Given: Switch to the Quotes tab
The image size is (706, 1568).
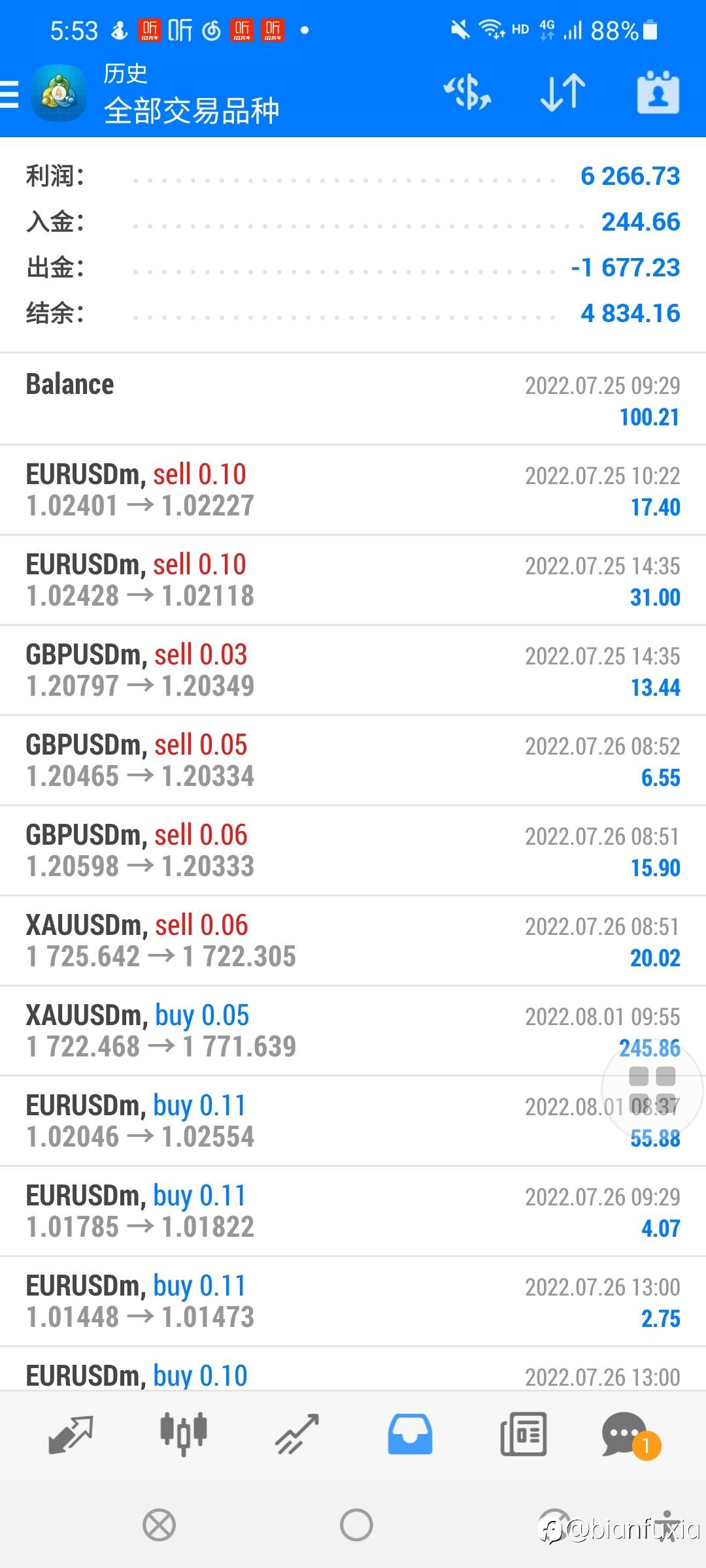Looking at the screenshot, I should (x=71, y=1435).
